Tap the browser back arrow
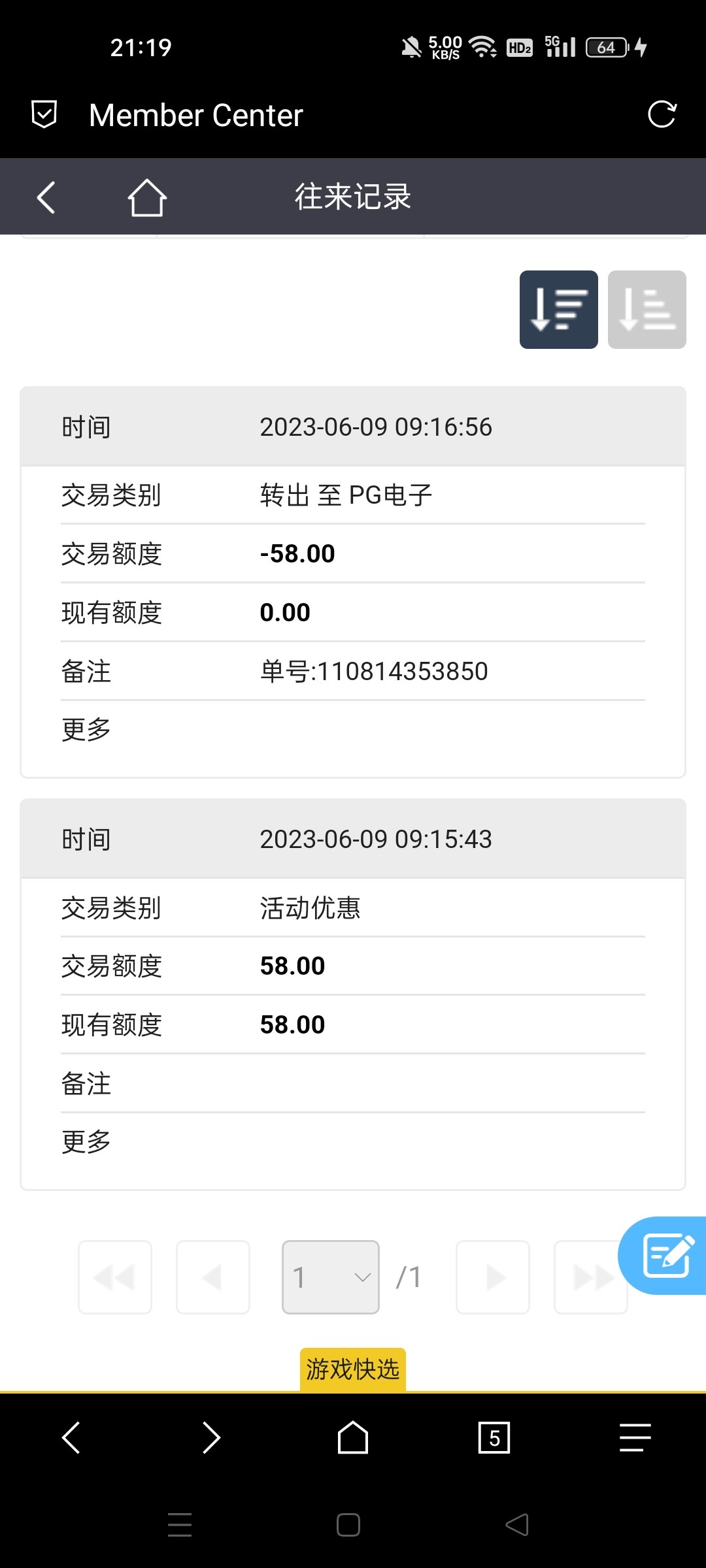706x1568 pixels. 71,1437
